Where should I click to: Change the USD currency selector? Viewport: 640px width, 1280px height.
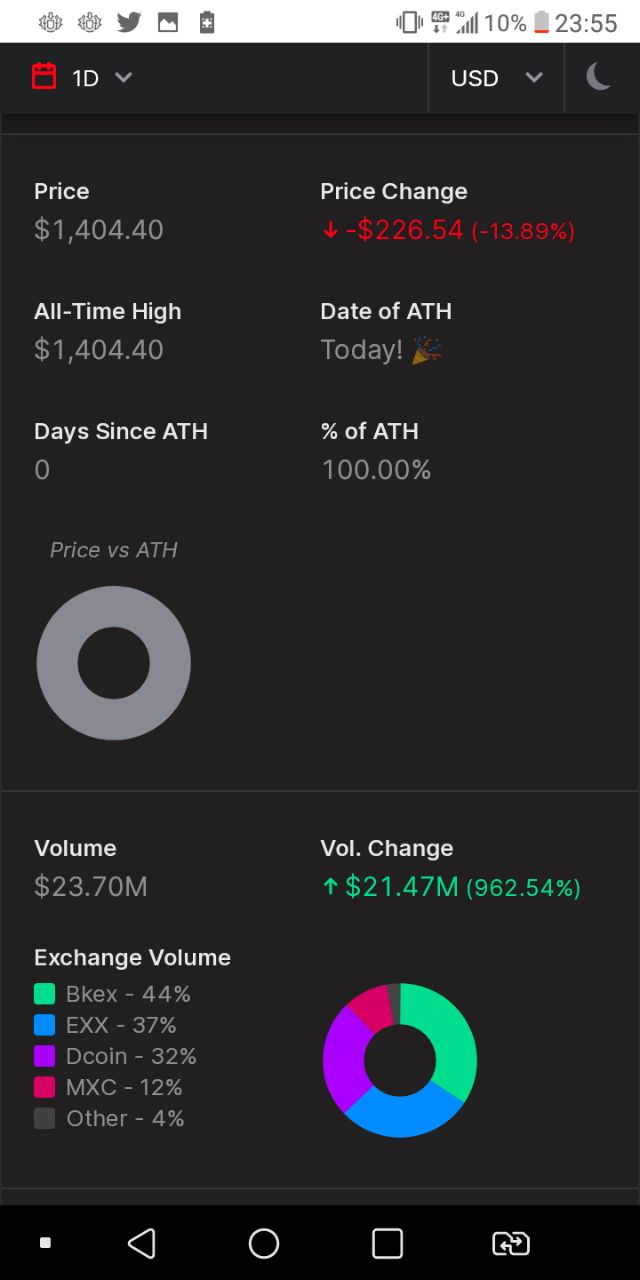tap(496, 77)
